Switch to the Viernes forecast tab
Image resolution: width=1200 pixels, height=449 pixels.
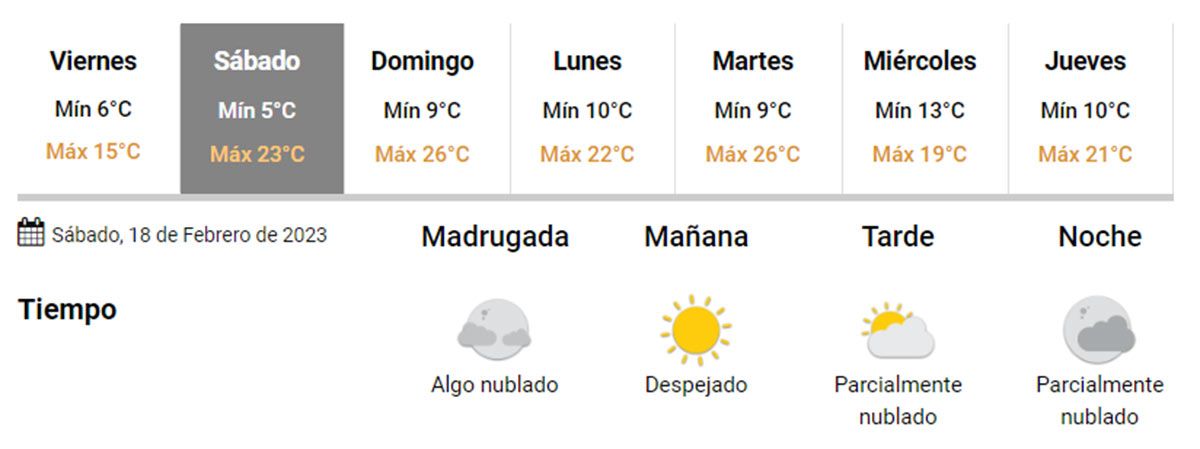point(93,107)
